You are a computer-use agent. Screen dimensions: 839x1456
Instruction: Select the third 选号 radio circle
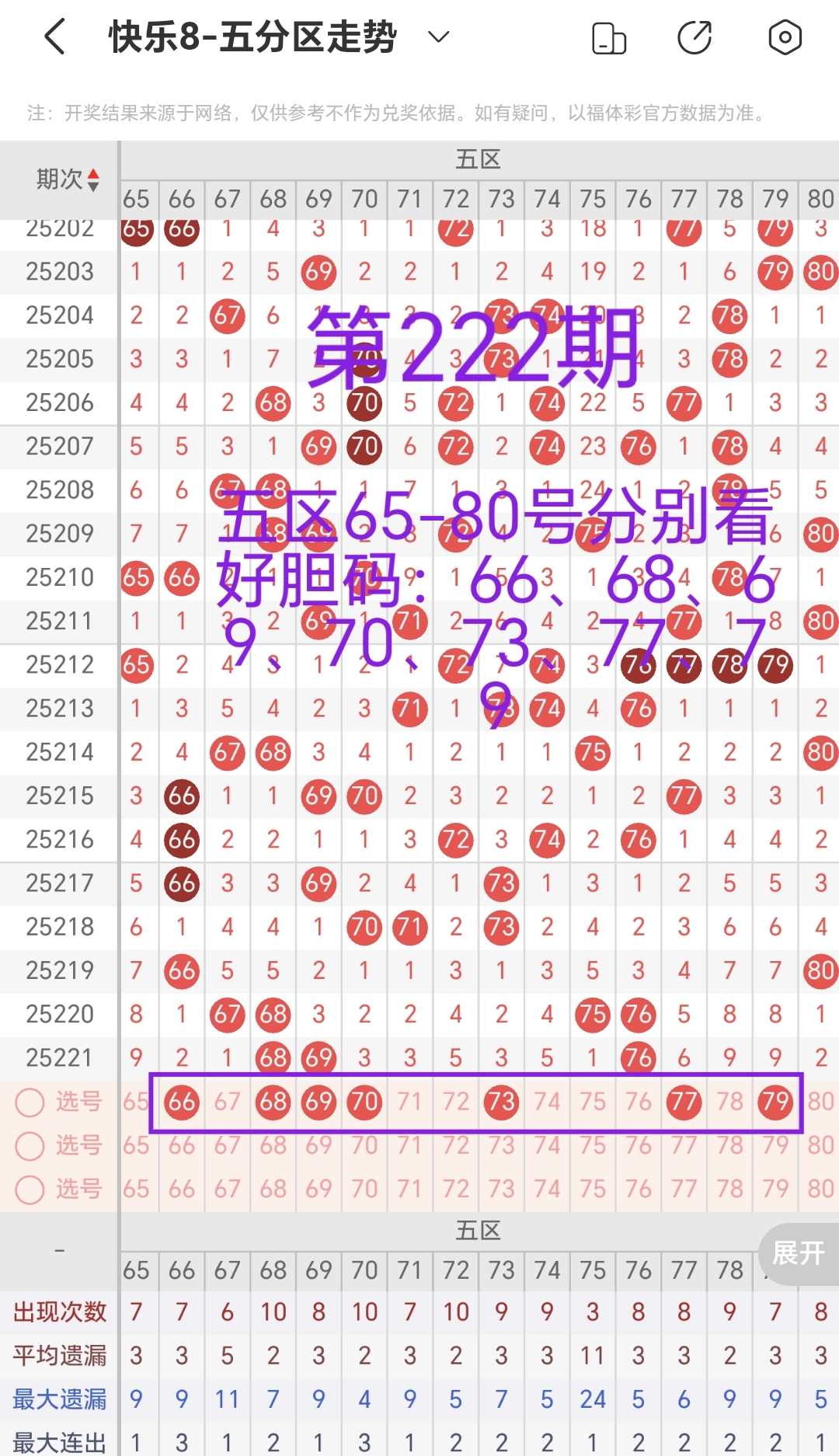click(30, 1189)
